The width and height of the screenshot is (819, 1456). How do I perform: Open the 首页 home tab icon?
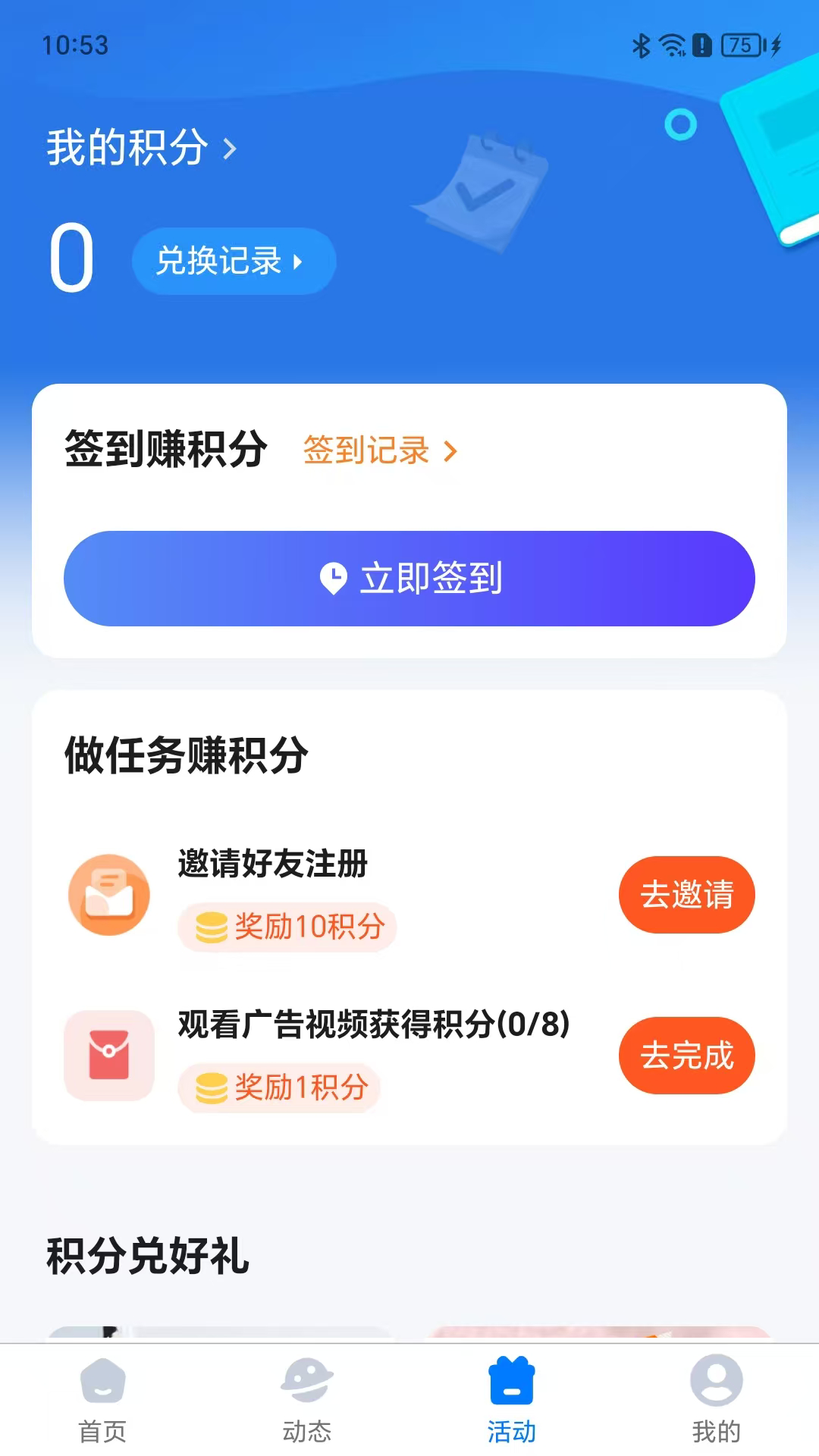tap(102, 1382)
